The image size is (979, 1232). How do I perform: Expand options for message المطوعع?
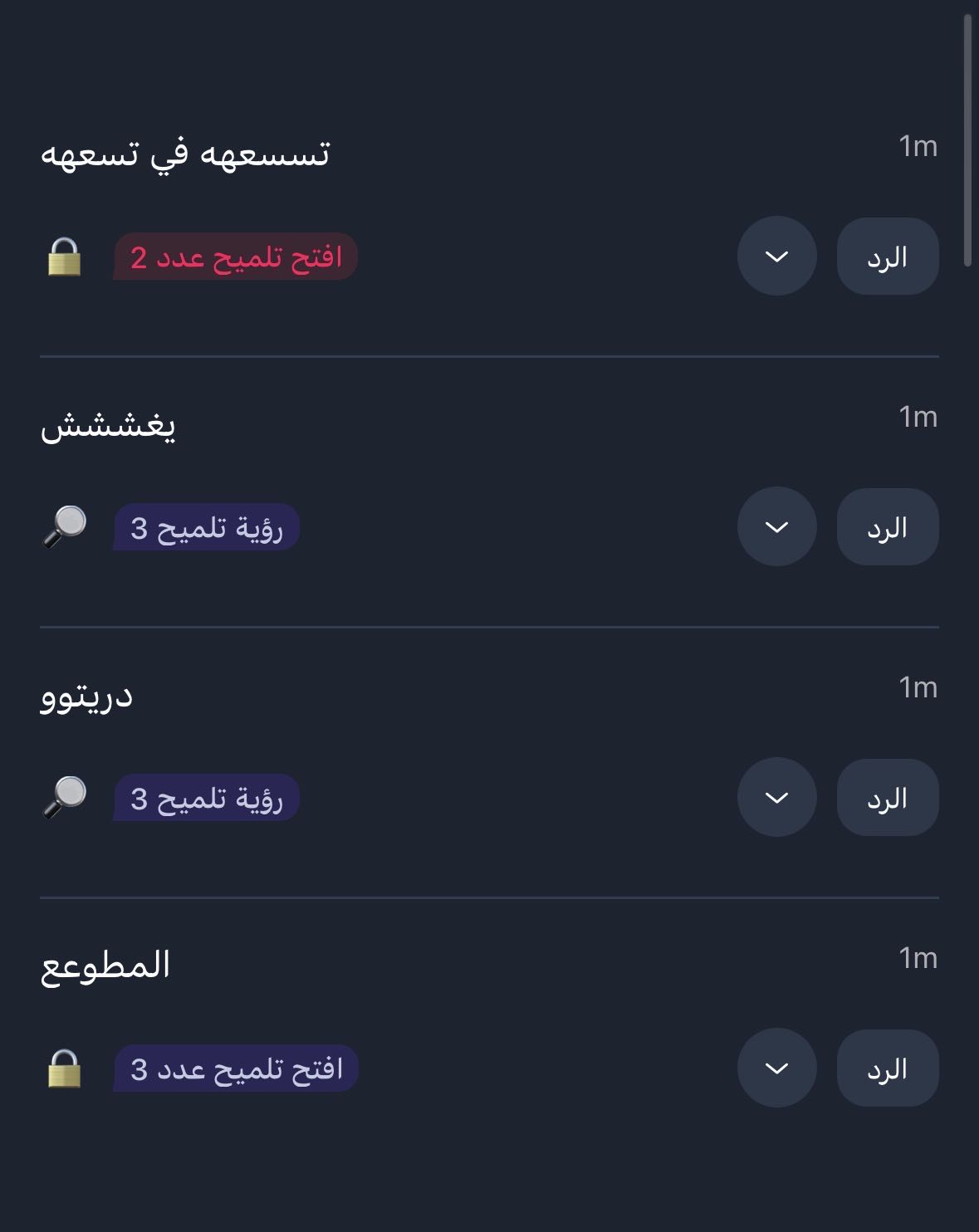776,1068
